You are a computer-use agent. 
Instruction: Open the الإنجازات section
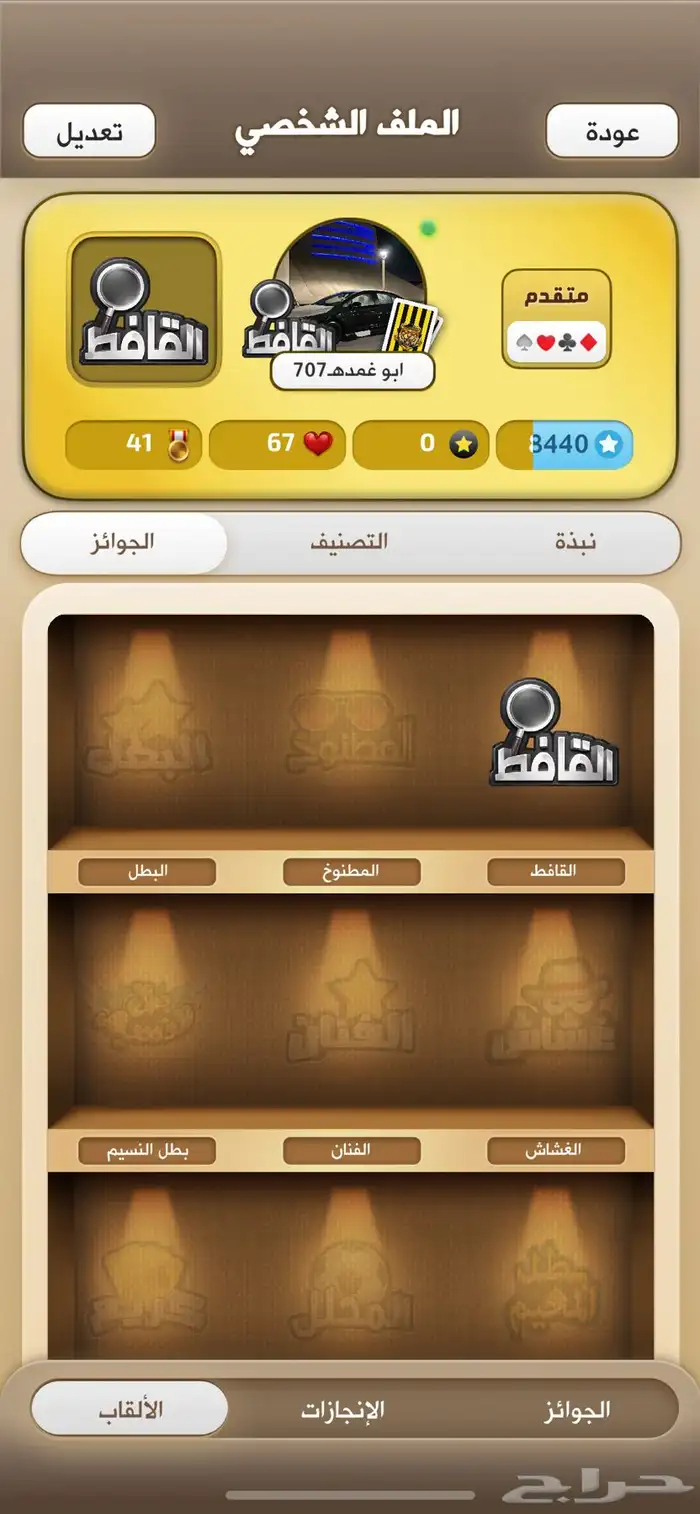(343, 1410)
